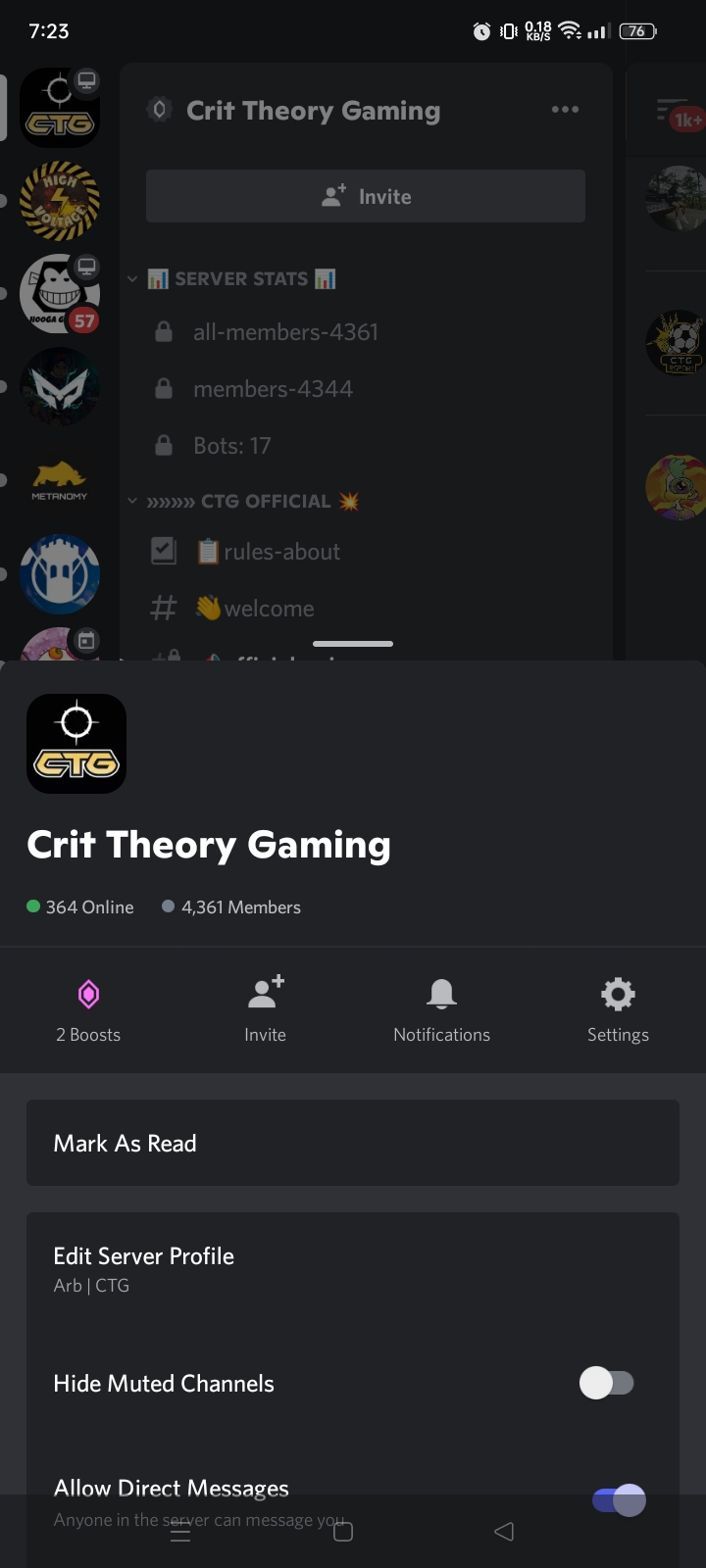706x1568 pixels.
Task: Mark the server as read
Action: tap(353, 1143)
